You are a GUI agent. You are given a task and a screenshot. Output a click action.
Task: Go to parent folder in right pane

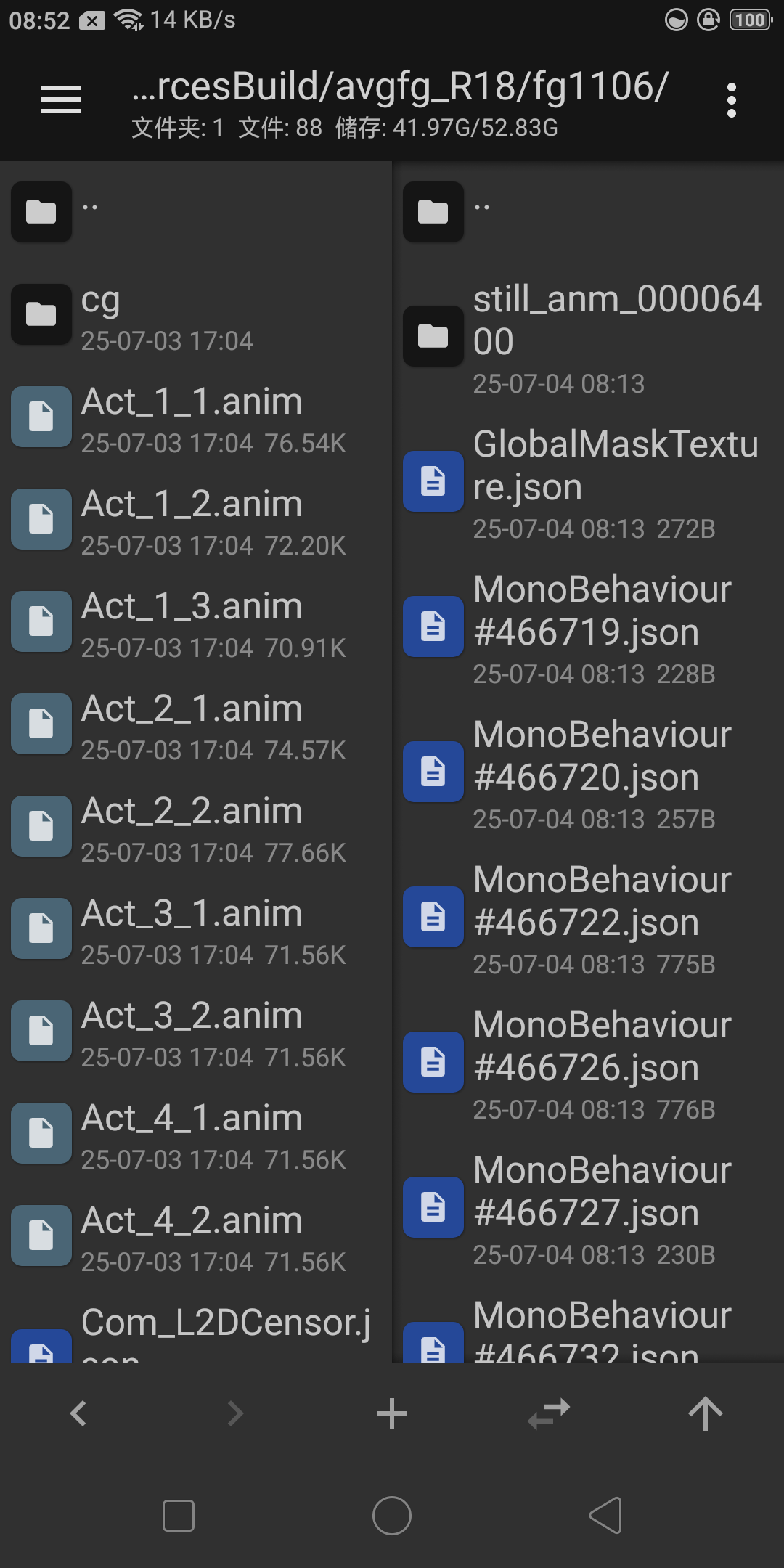[x=588, y=212]
